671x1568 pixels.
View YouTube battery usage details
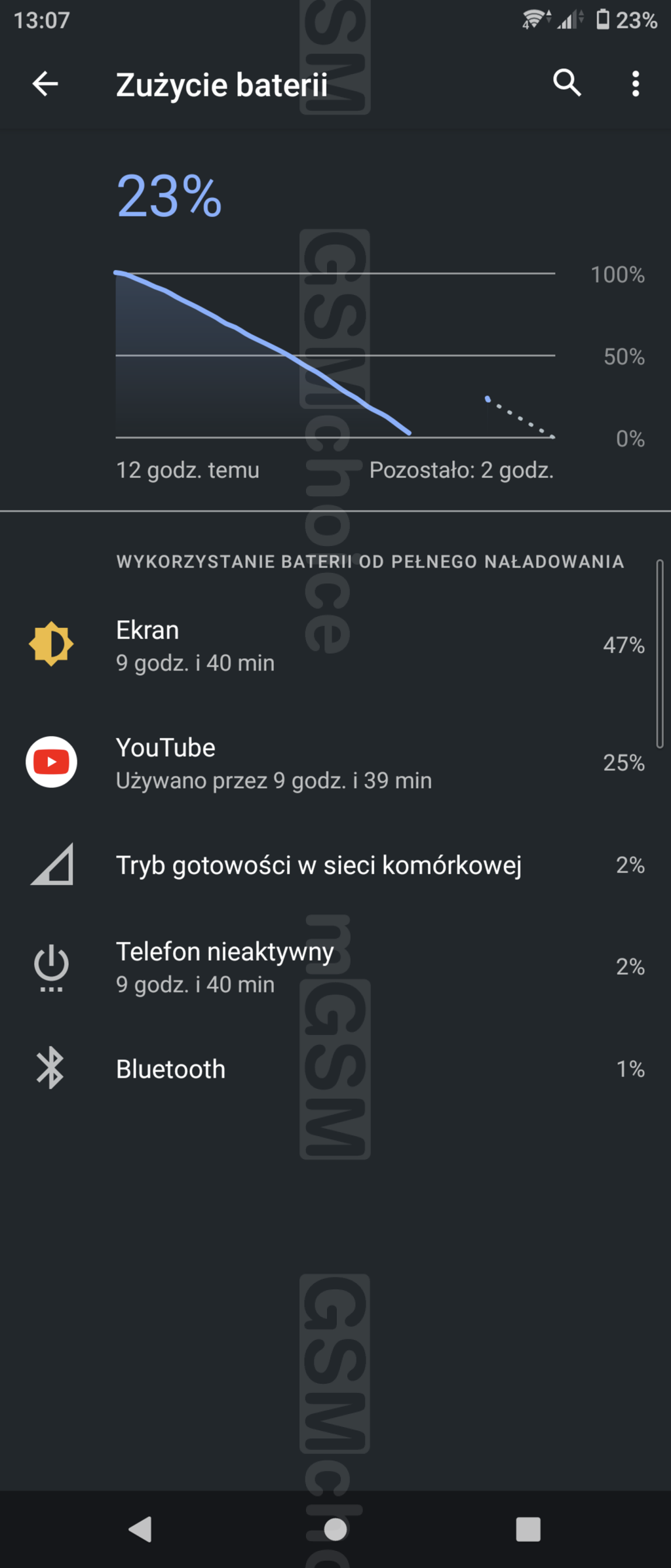[335, 763]
